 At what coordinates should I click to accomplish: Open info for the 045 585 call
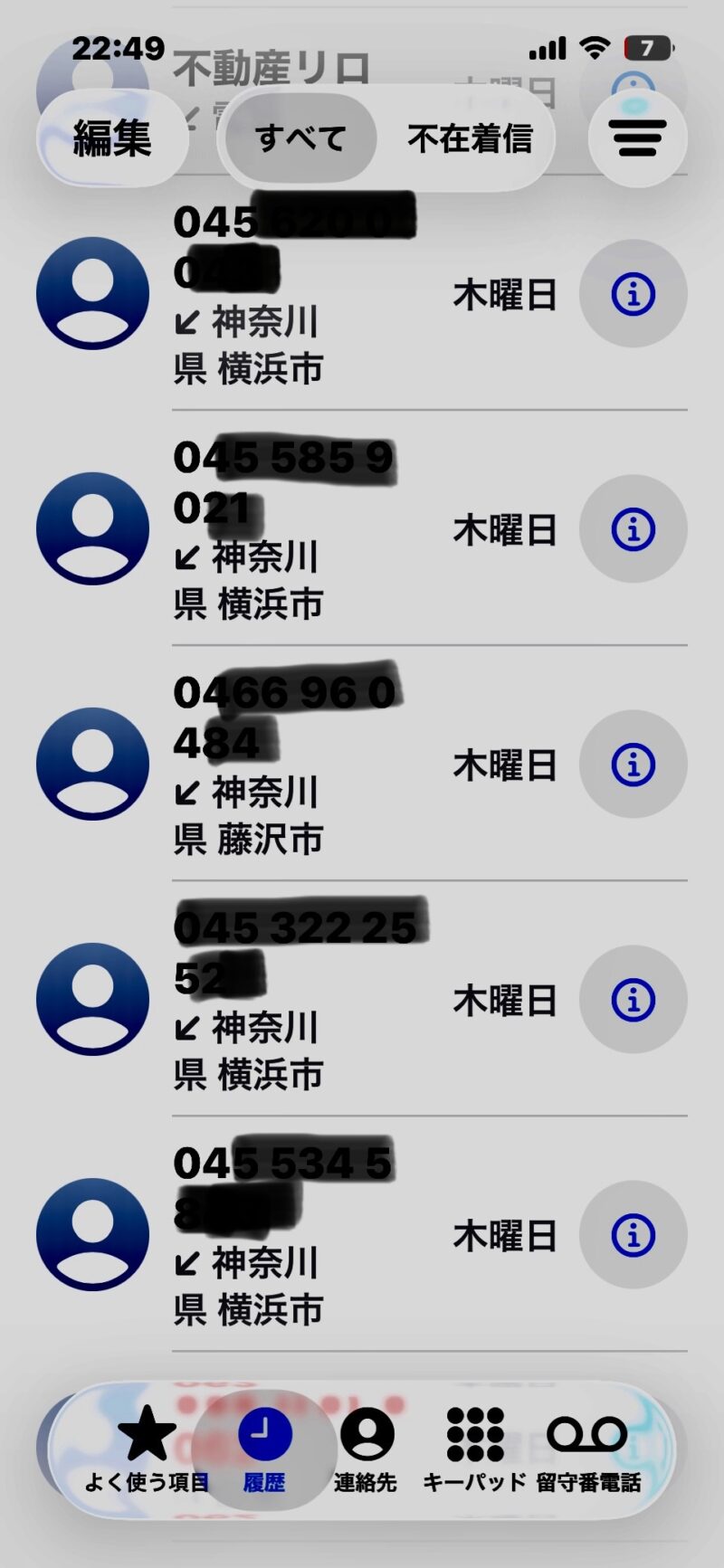[x=633, y=529]
